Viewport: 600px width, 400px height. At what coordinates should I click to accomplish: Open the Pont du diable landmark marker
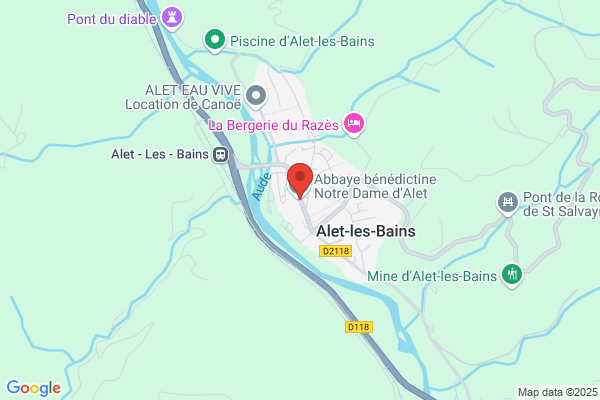[x=172, y=18]
